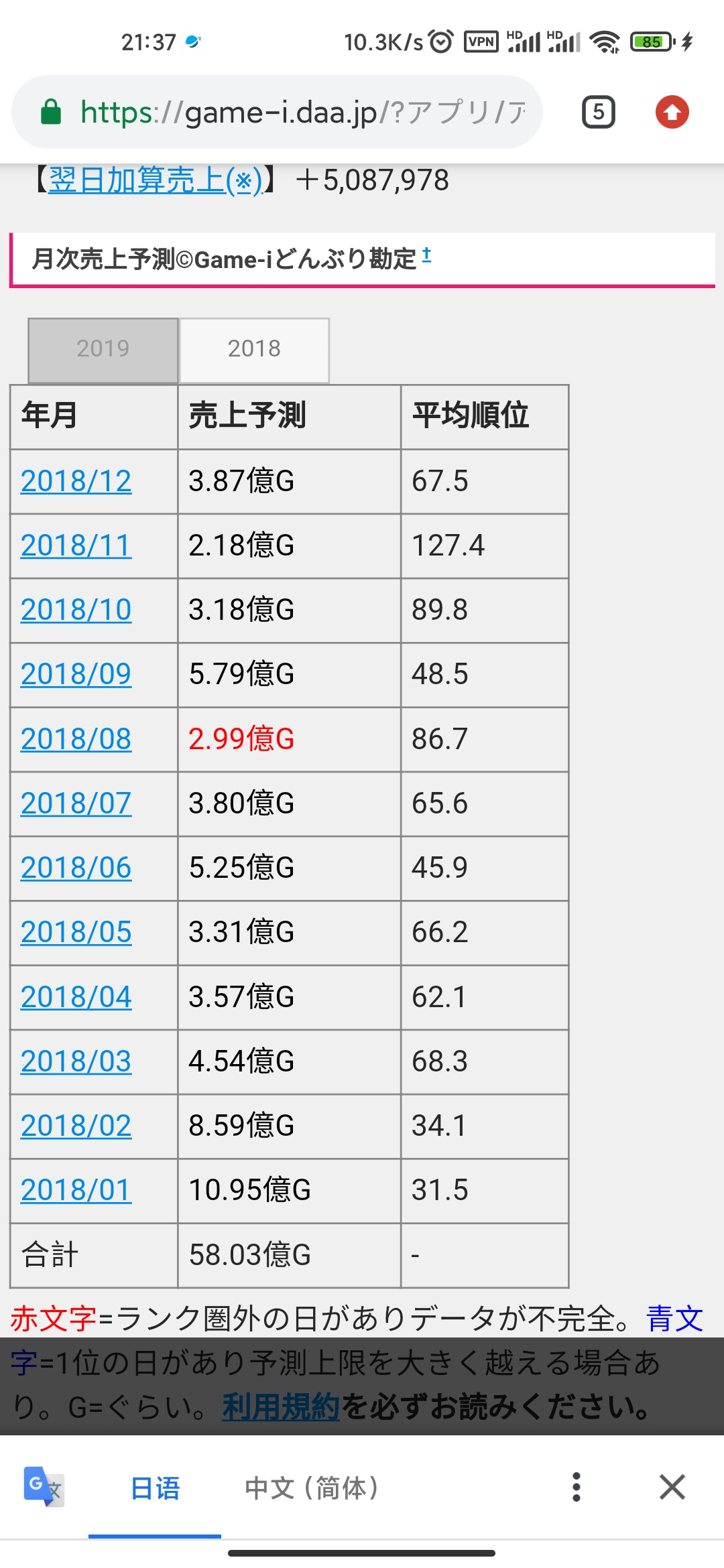Open translate bar overflow menu
The height and width of the screenshot is (1568, 724).
click(577, 1487)
